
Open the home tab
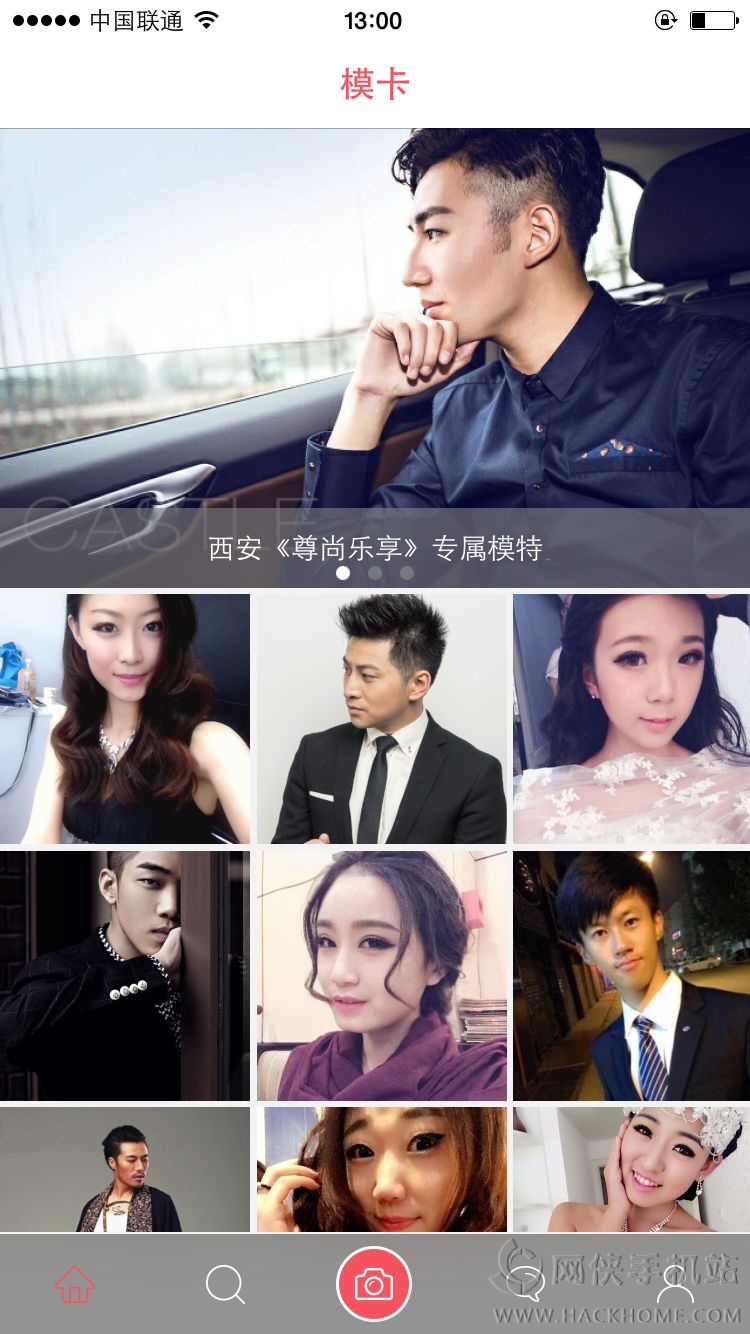tap(75, 1284)
